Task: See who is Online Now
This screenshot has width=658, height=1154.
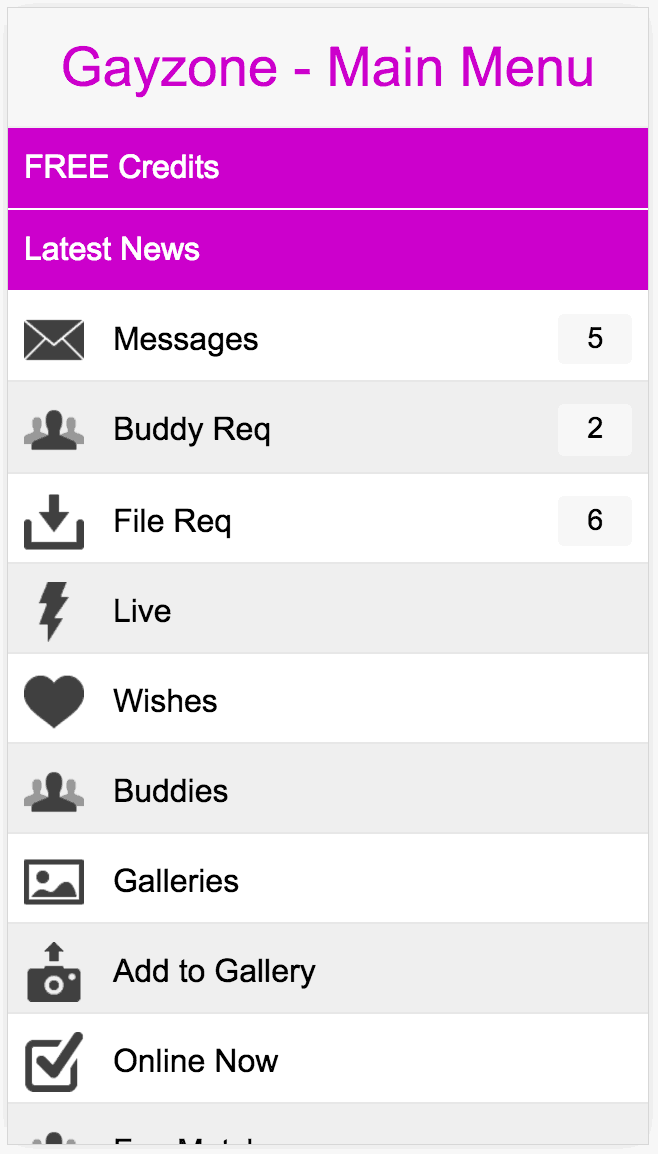Action: pyautogui.click(x=328, y=1059)
